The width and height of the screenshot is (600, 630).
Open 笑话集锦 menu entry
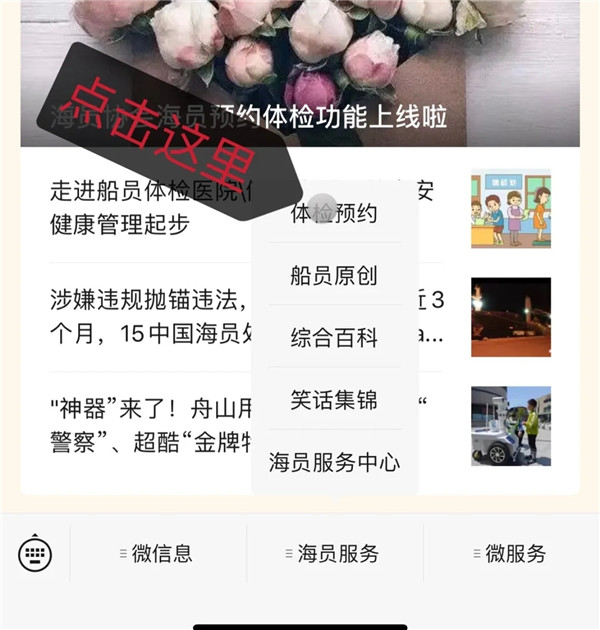(334, 400)
